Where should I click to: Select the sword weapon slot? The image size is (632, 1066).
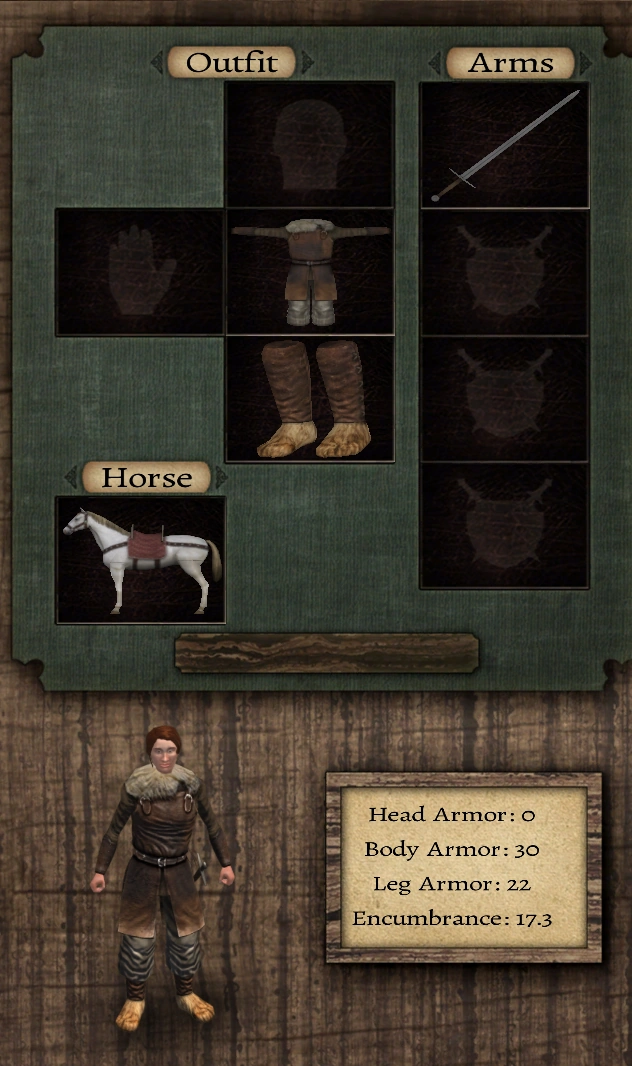click(x=504, y=145)
